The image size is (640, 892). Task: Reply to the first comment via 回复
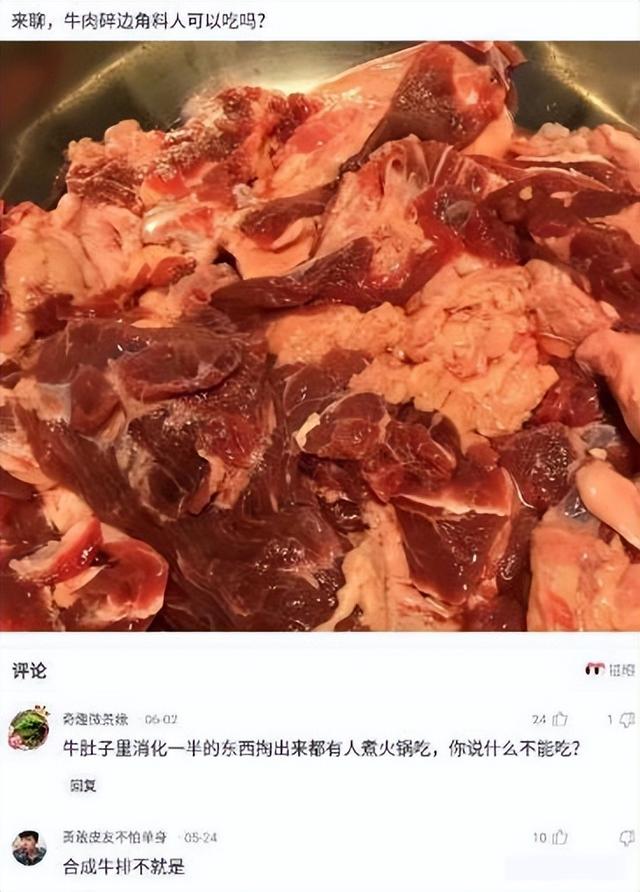pyautogui.click(x=83, y=786)
